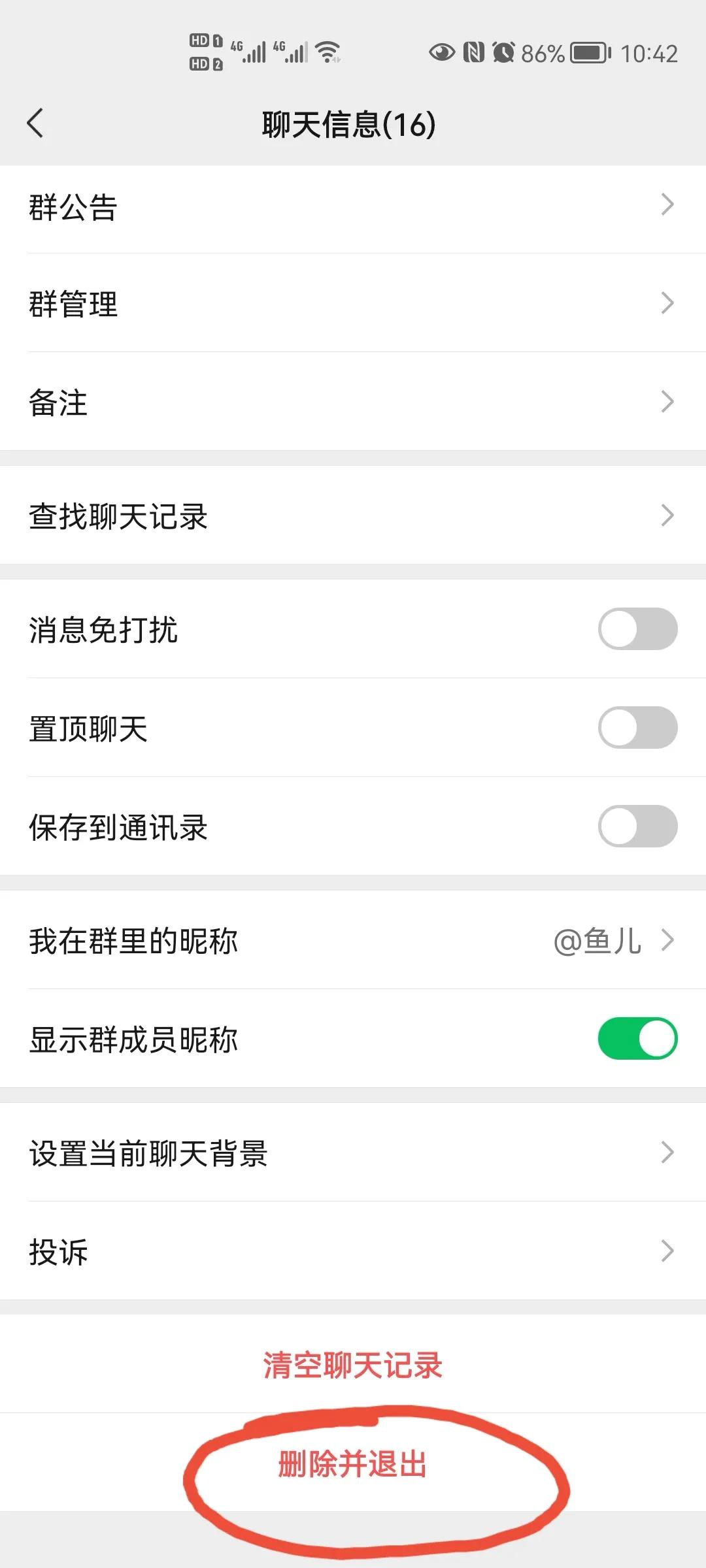
Task: Turn on 置顶聊天 (pin chat)
Action: (637, 728)
